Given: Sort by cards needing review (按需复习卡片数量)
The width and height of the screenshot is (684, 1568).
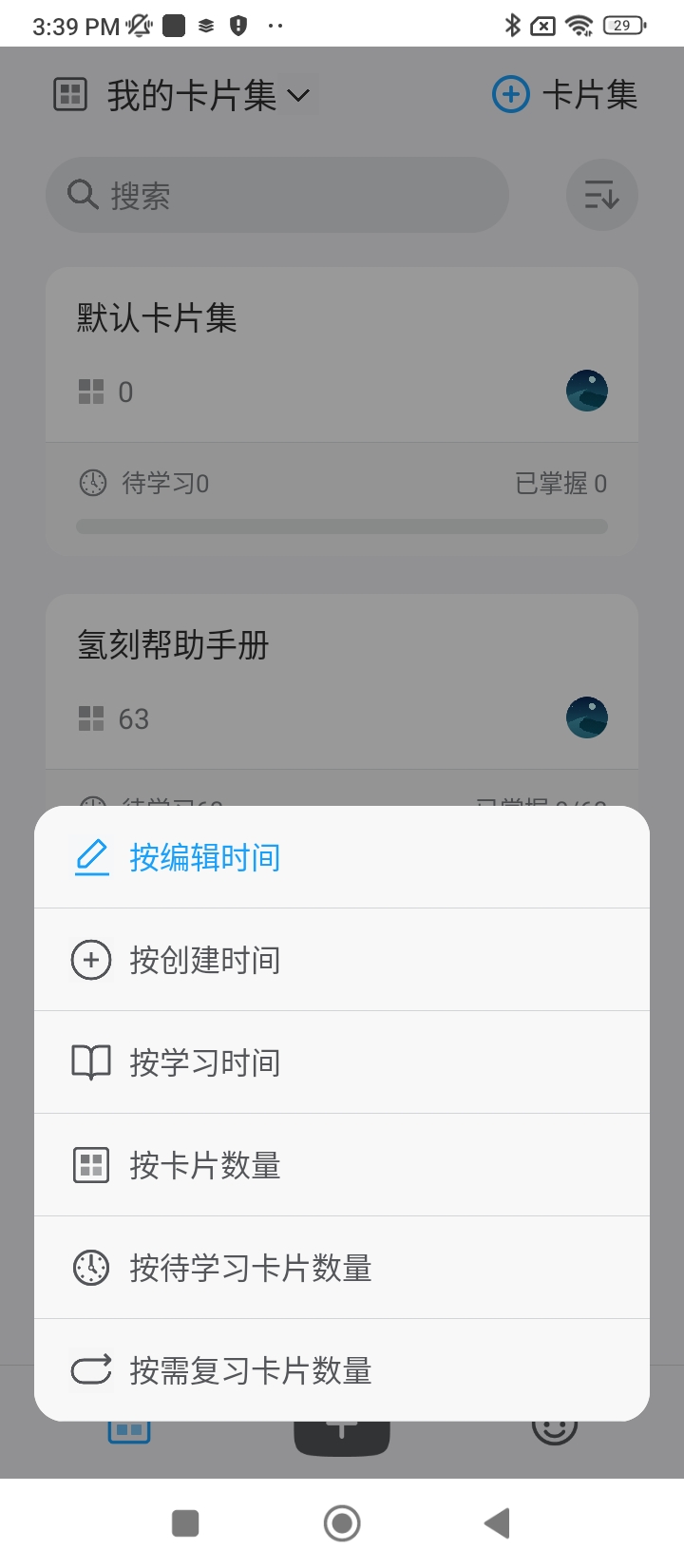Looking at the screenshot, I should 250,1370.
